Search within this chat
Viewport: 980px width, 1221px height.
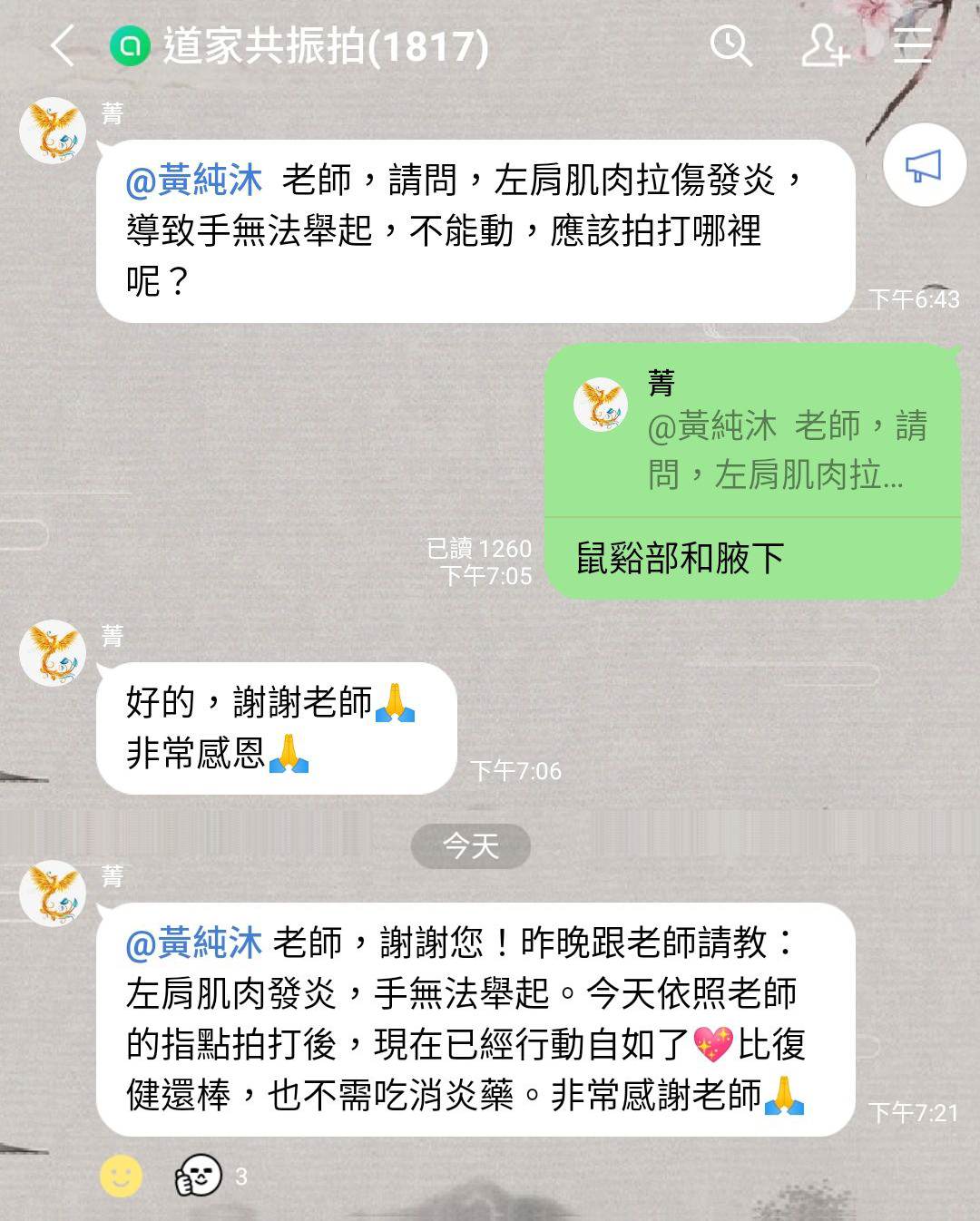point(730,45)
